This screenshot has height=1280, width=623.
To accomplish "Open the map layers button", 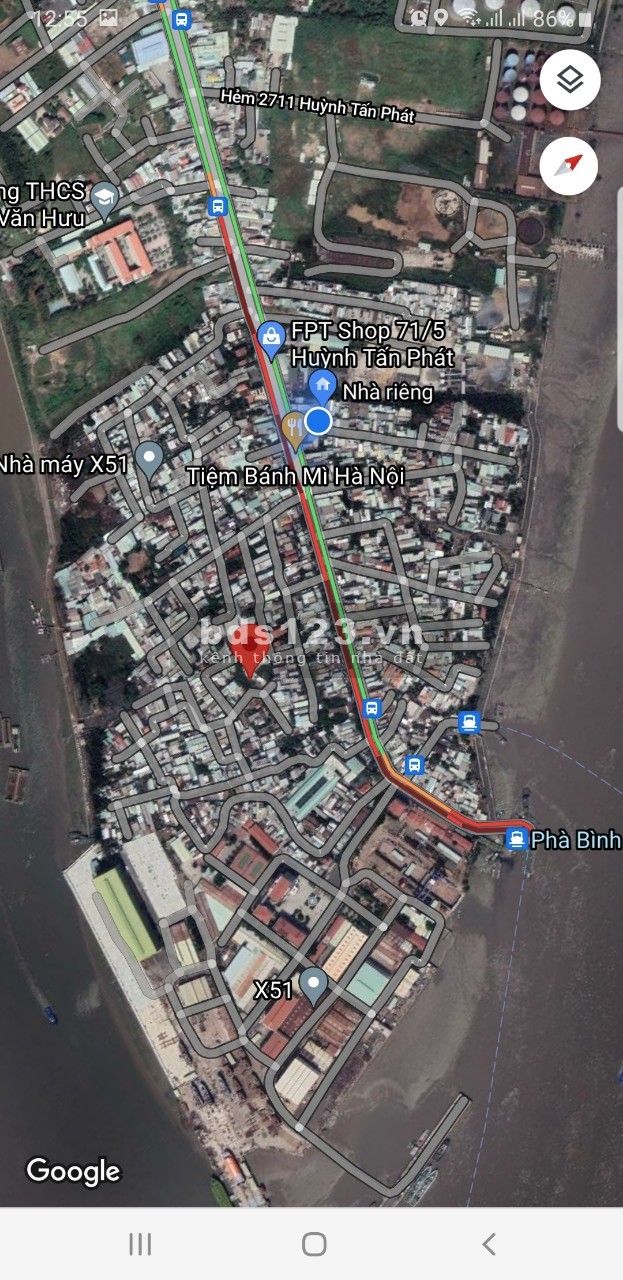I will coord(570,79).
